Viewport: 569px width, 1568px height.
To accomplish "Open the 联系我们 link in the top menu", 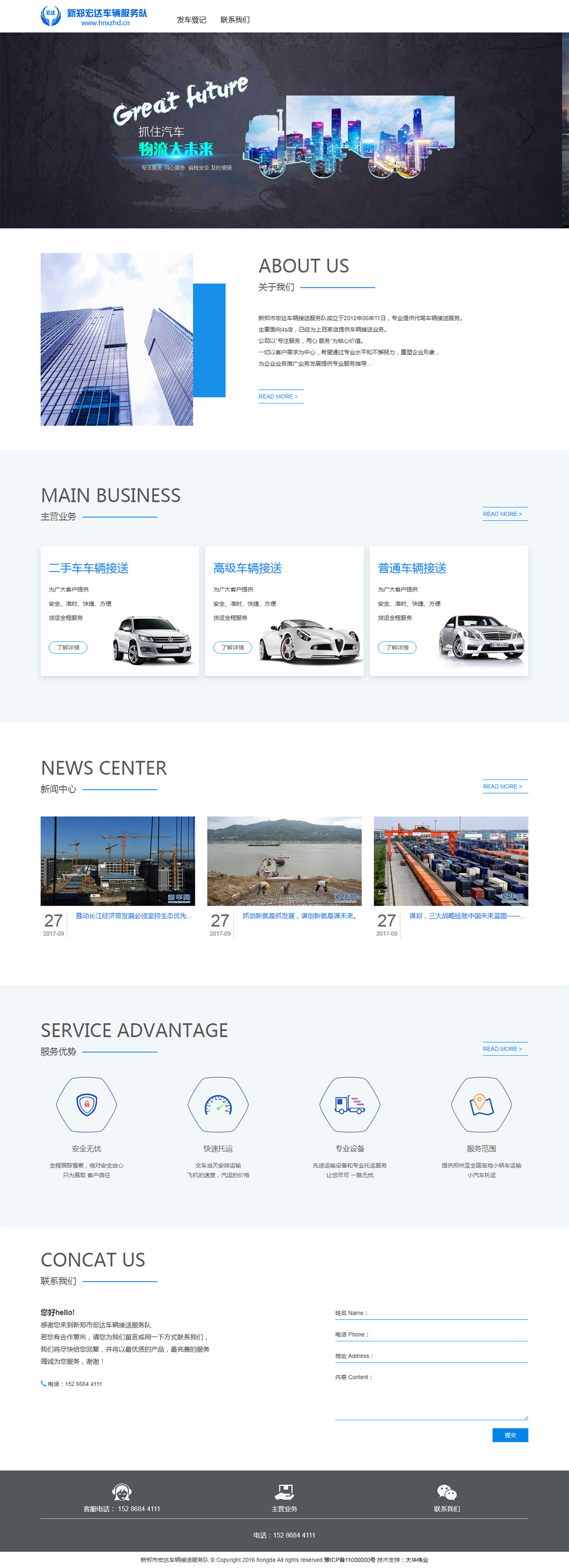I will (235, 20).
